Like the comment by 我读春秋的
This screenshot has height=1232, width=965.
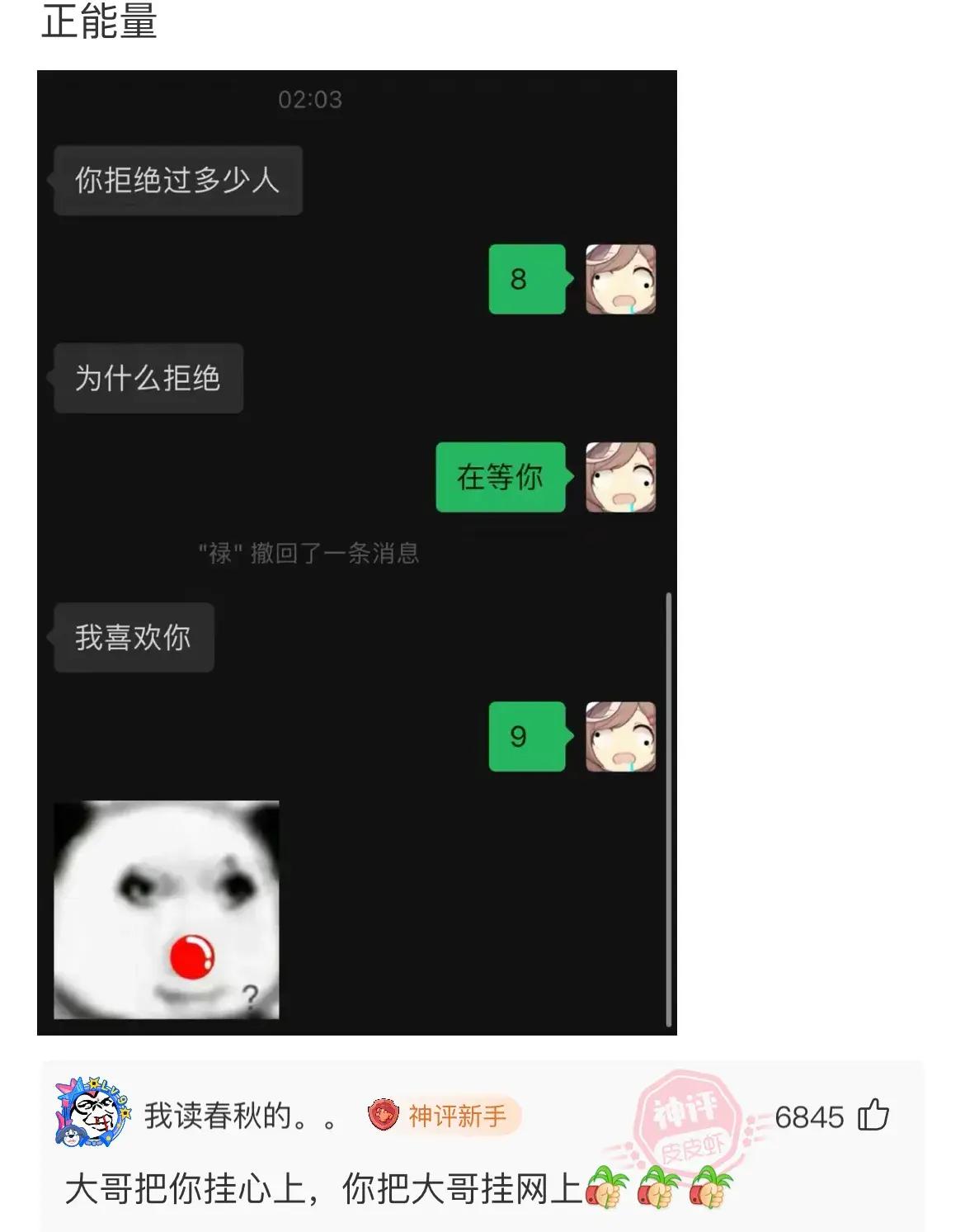click(x=873, y=1116)
